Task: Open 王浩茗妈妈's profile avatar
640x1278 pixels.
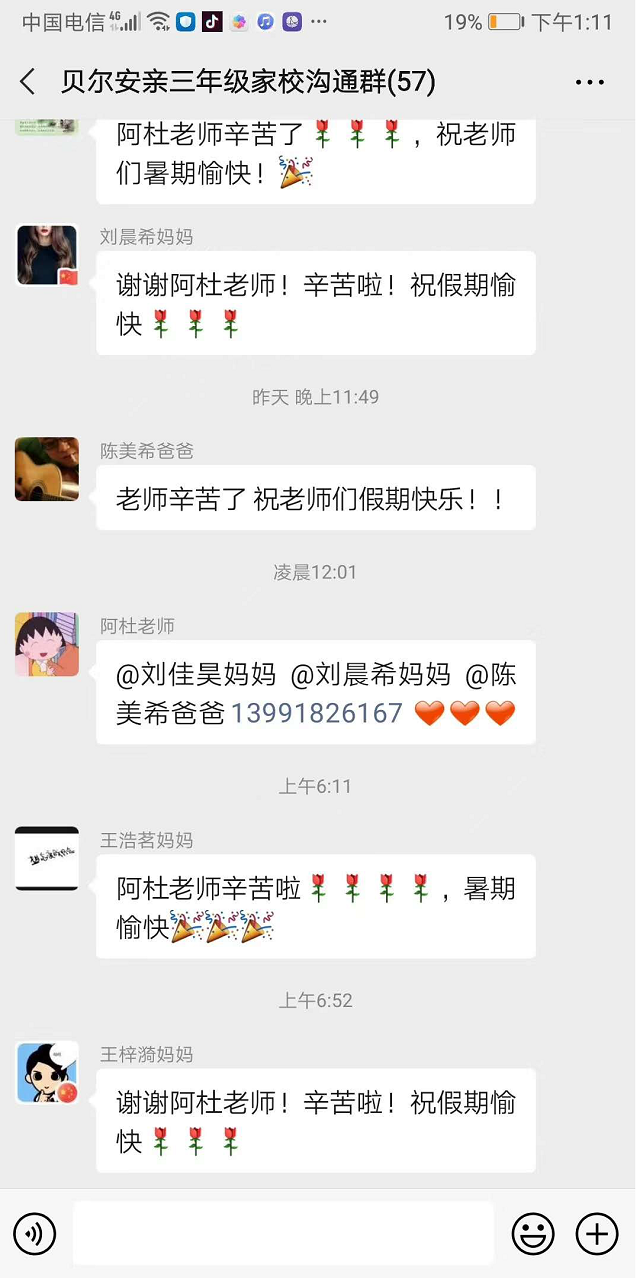Action: click(47, 858)
